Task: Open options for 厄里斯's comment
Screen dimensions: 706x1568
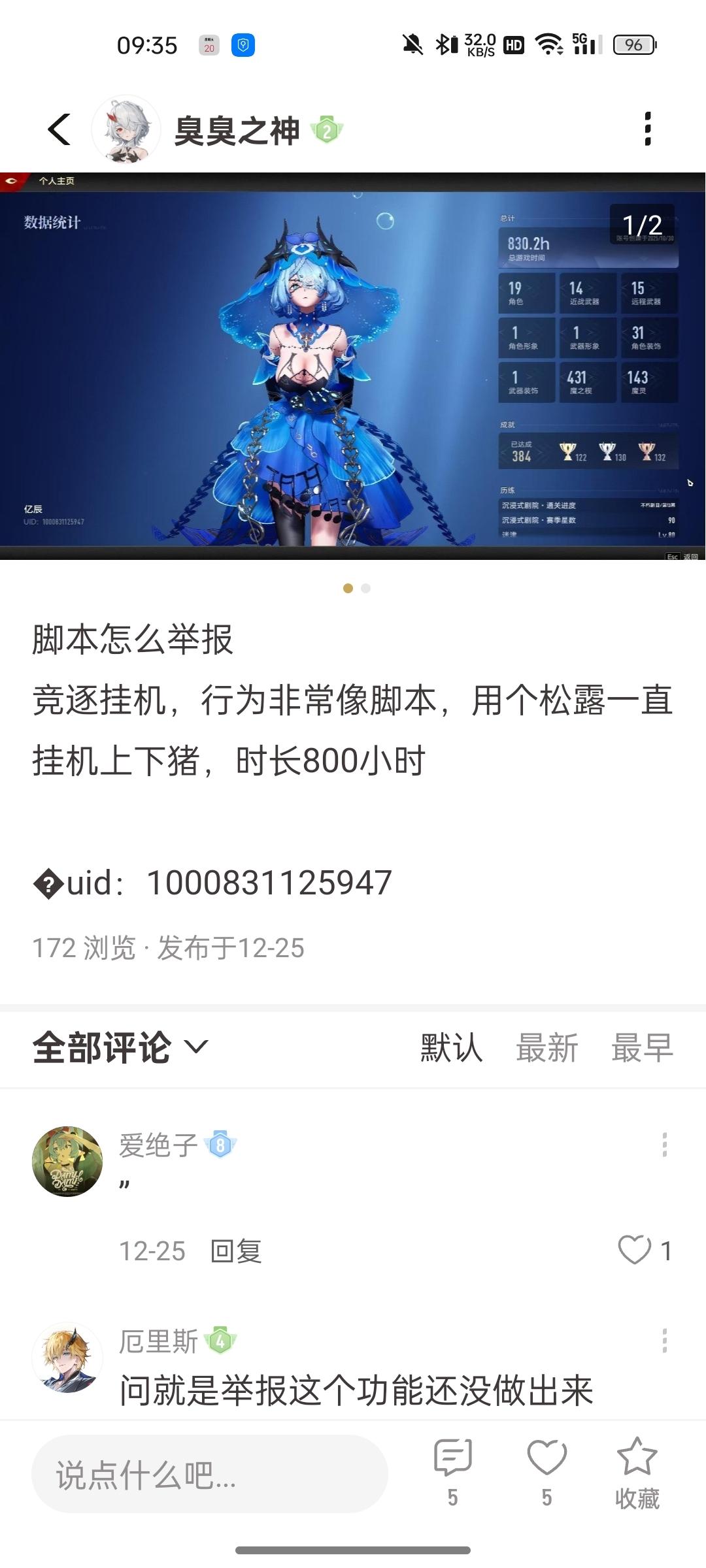Action: coord(664,1341)
